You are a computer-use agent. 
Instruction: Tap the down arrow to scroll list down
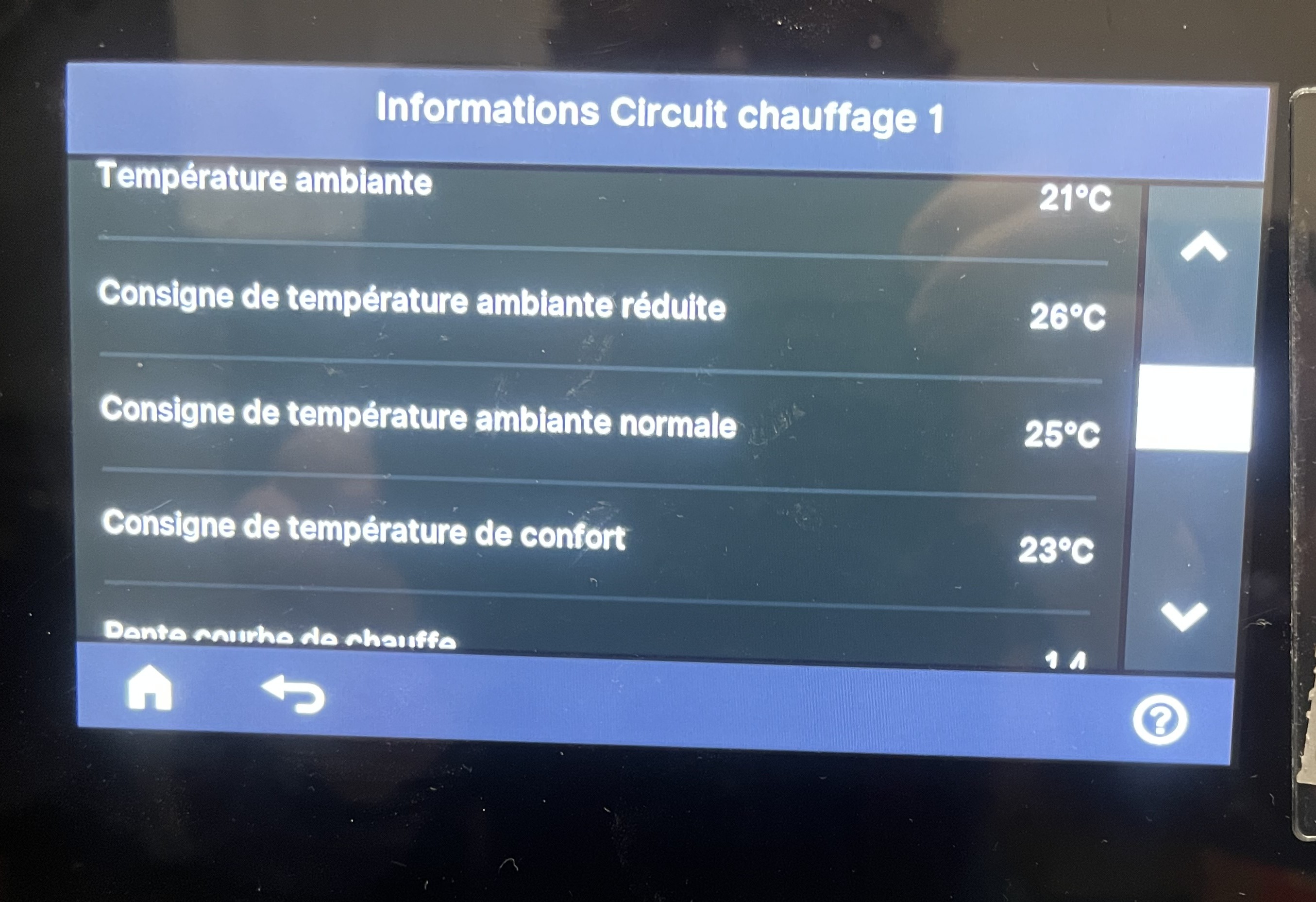pos(1183,615)
